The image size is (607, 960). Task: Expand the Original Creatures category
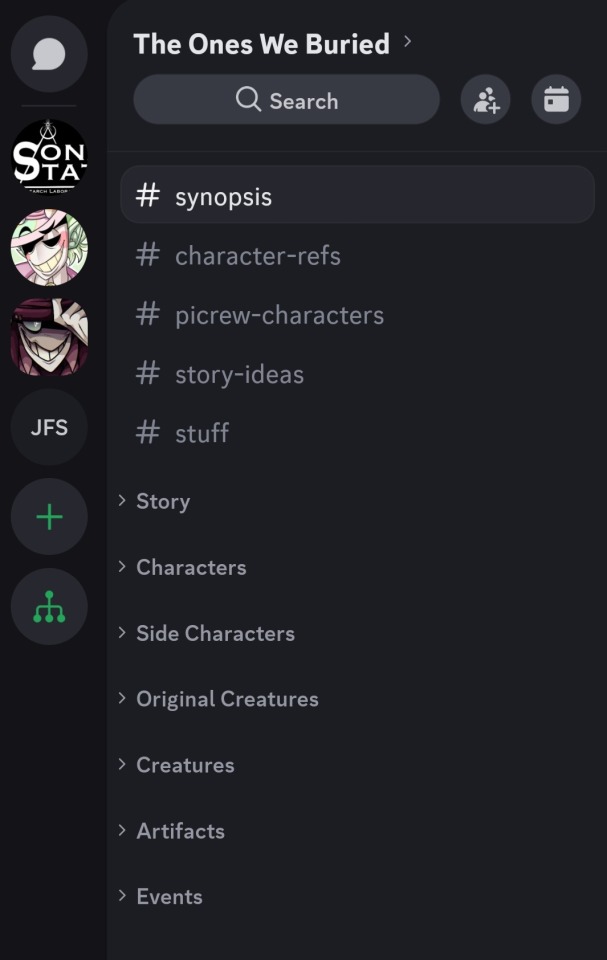226,700
